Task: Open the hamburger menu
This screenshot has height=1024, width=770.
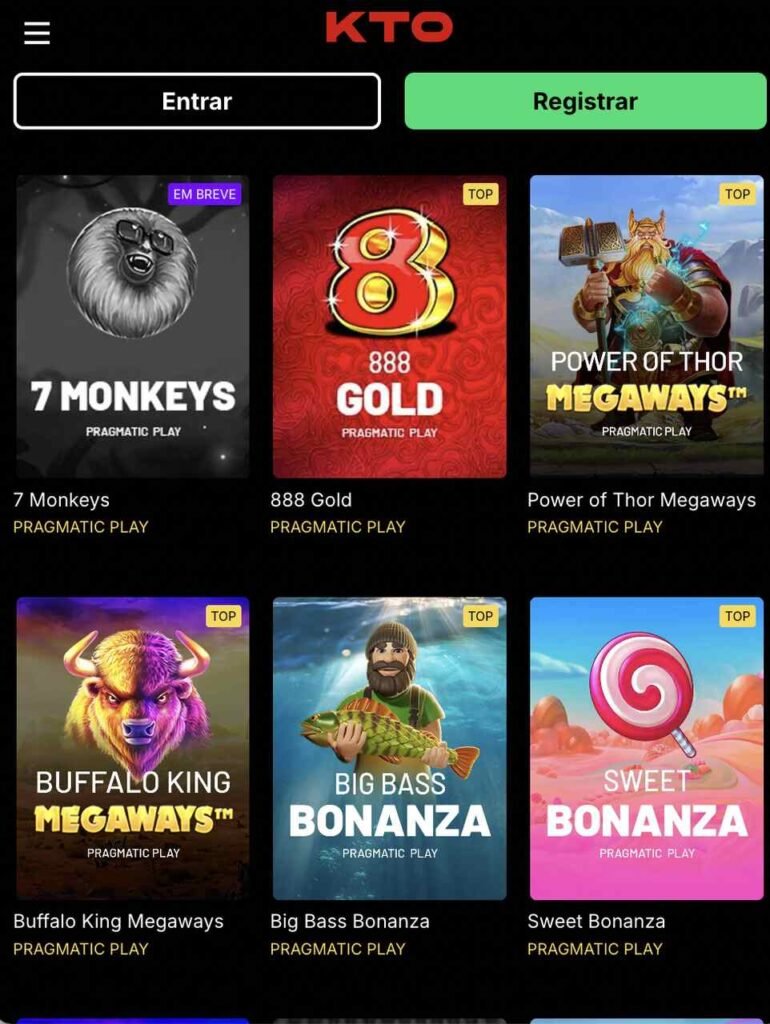Action: [x=37, y=33]
